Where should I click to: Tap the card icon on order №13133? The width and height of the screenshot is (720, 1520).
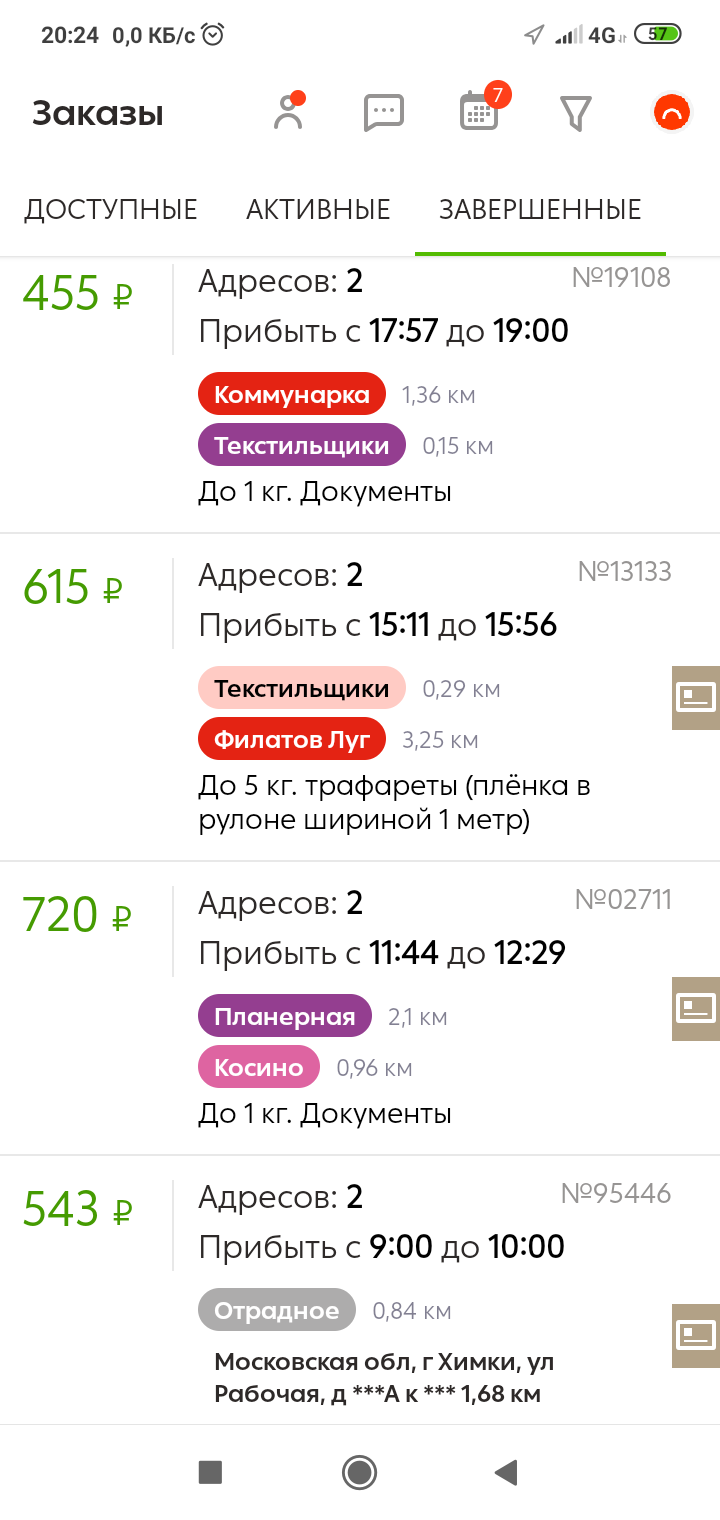tap(696, 696)
